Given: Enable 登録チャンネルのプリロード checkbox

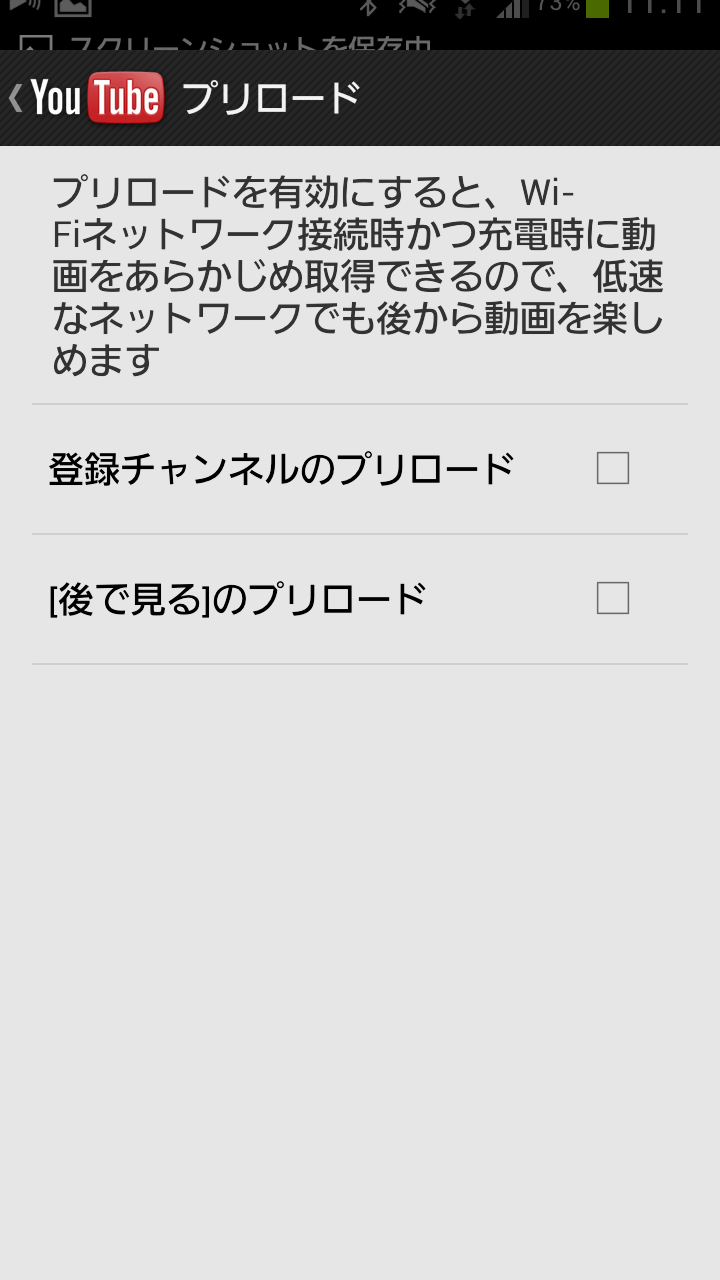Looking at the screenshot, I should point(613,468).
